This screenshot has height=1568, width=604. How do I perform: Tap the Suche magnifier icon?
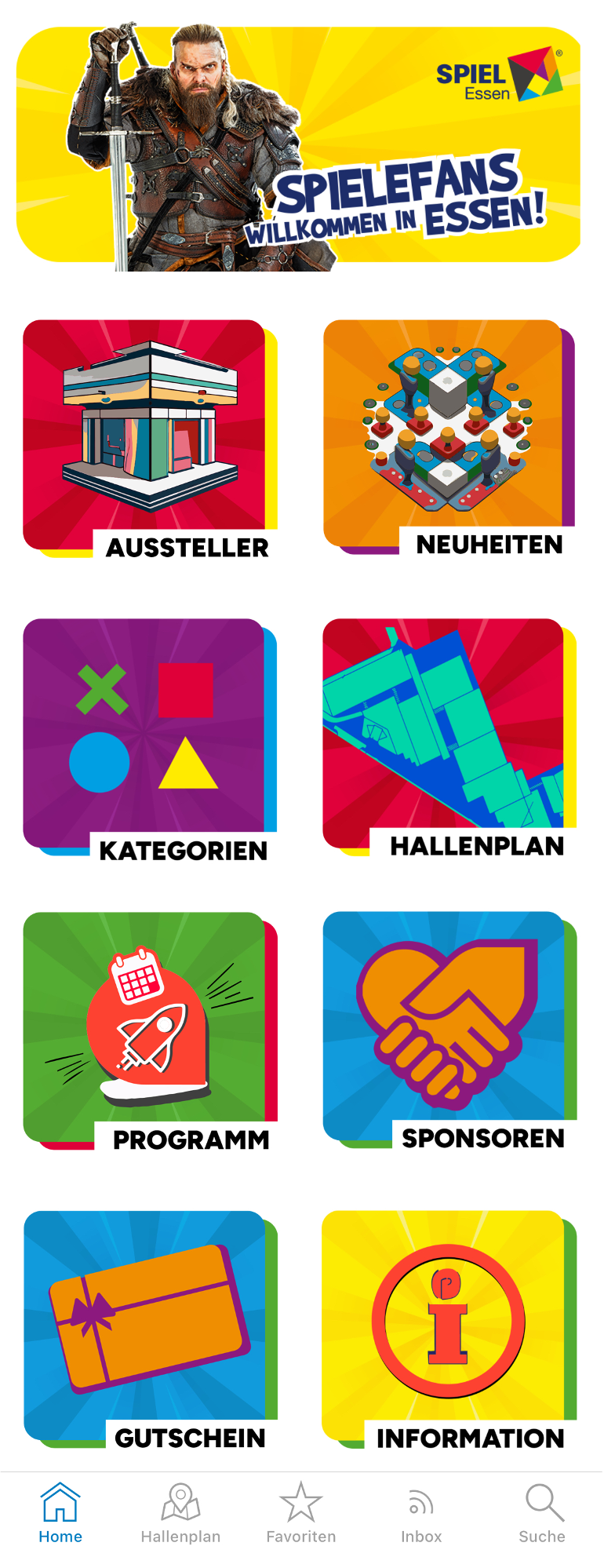[x=541, y=1507]
